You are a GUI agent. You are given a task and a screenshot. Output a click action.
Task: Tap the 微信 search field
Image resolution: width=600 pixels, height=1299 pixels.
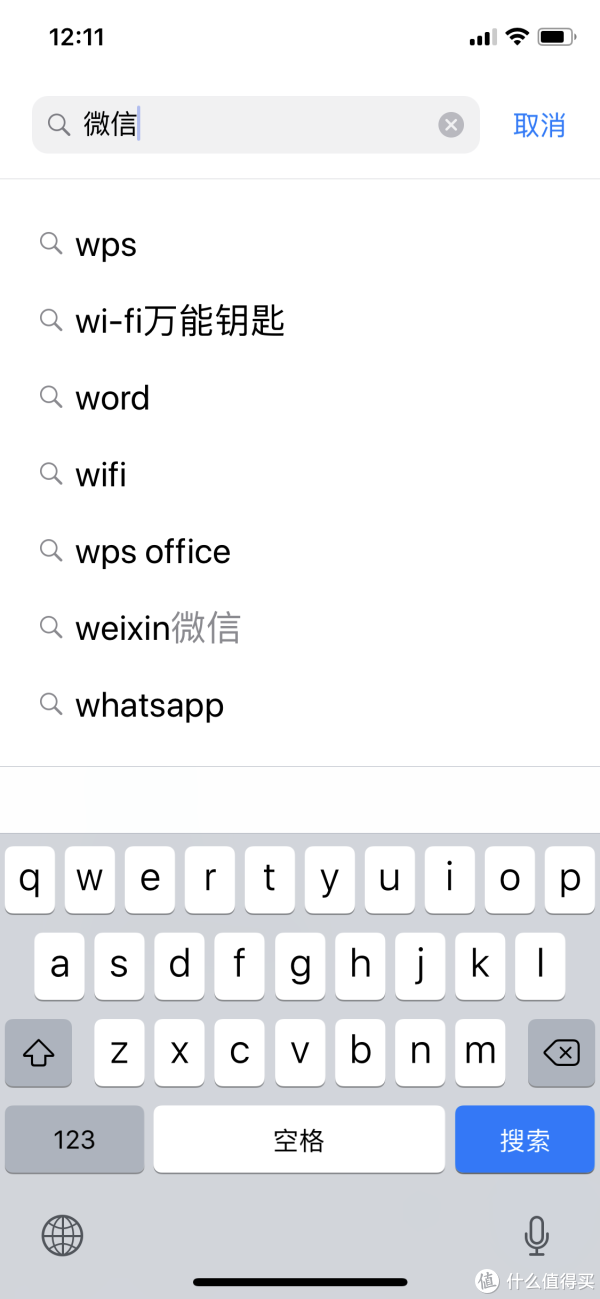[256, 125]
